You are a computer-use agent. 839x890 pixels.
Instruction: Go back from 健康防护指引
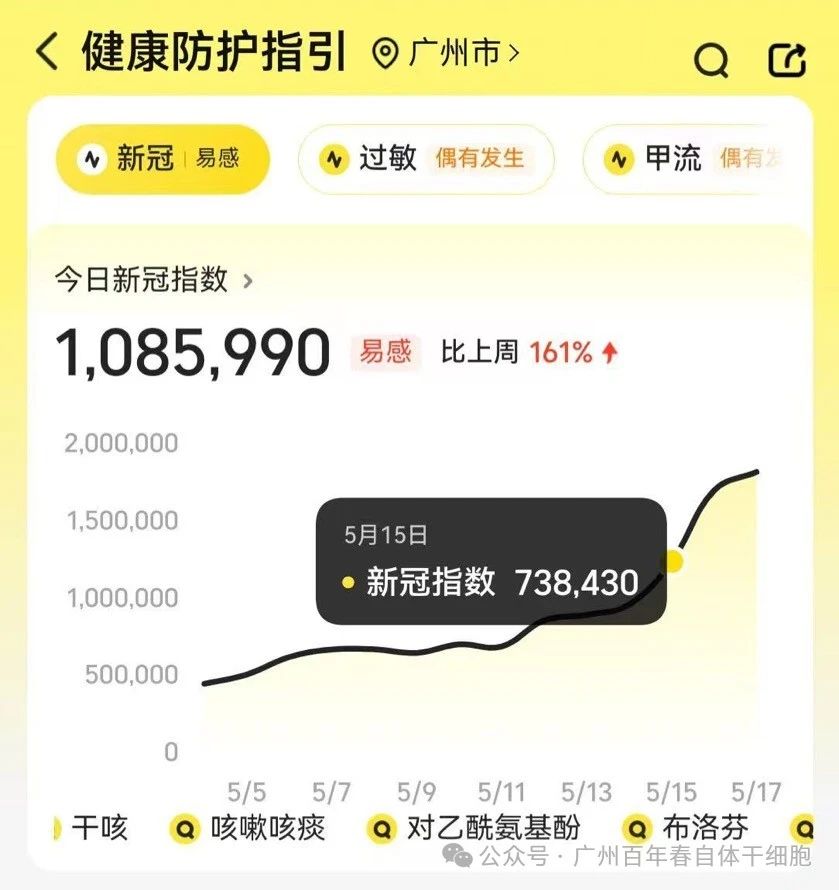pyautogui.click(x=46, y=52)
